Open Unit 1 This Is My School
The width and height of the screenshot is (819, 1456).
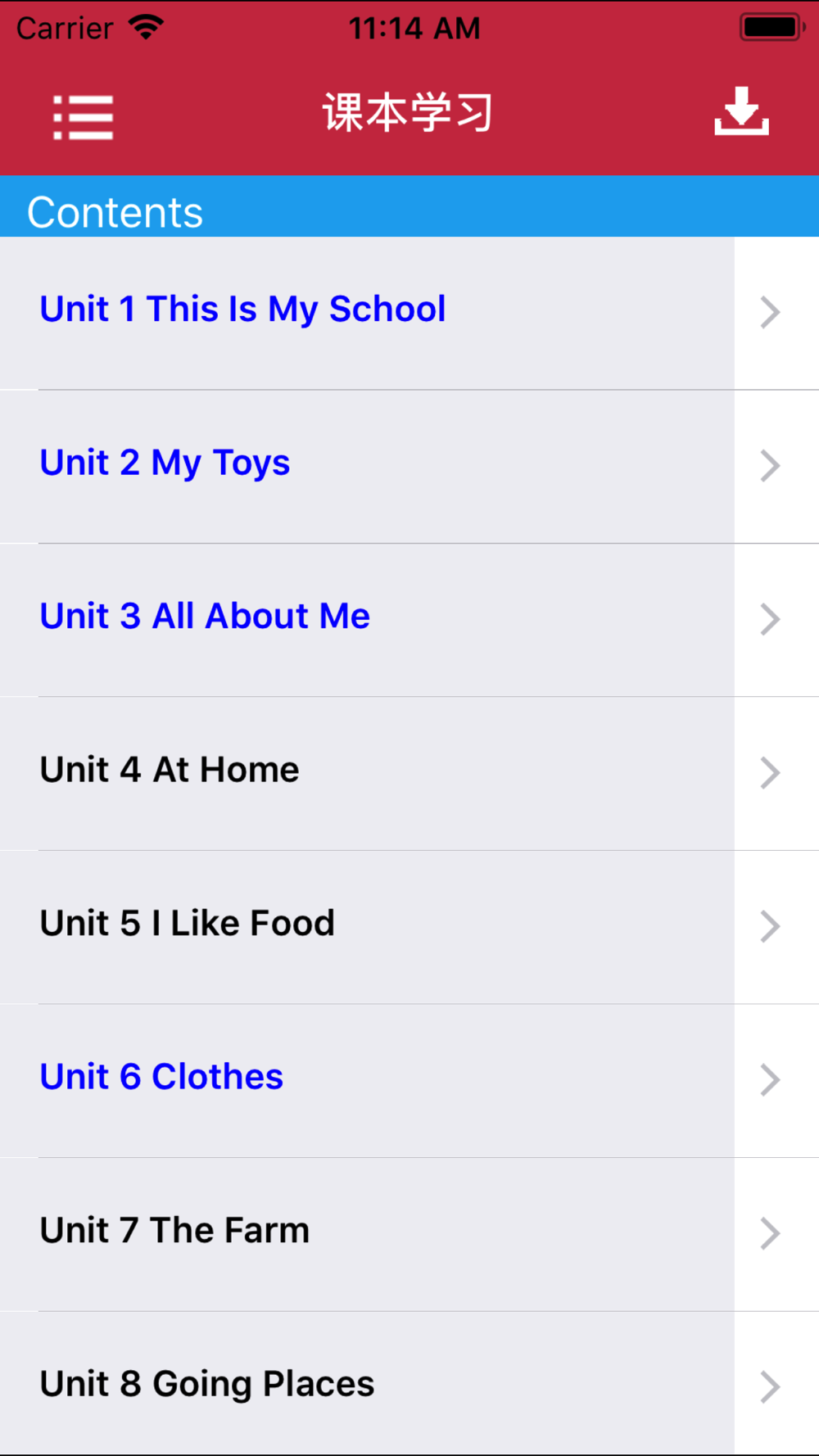tap(409, 313)
